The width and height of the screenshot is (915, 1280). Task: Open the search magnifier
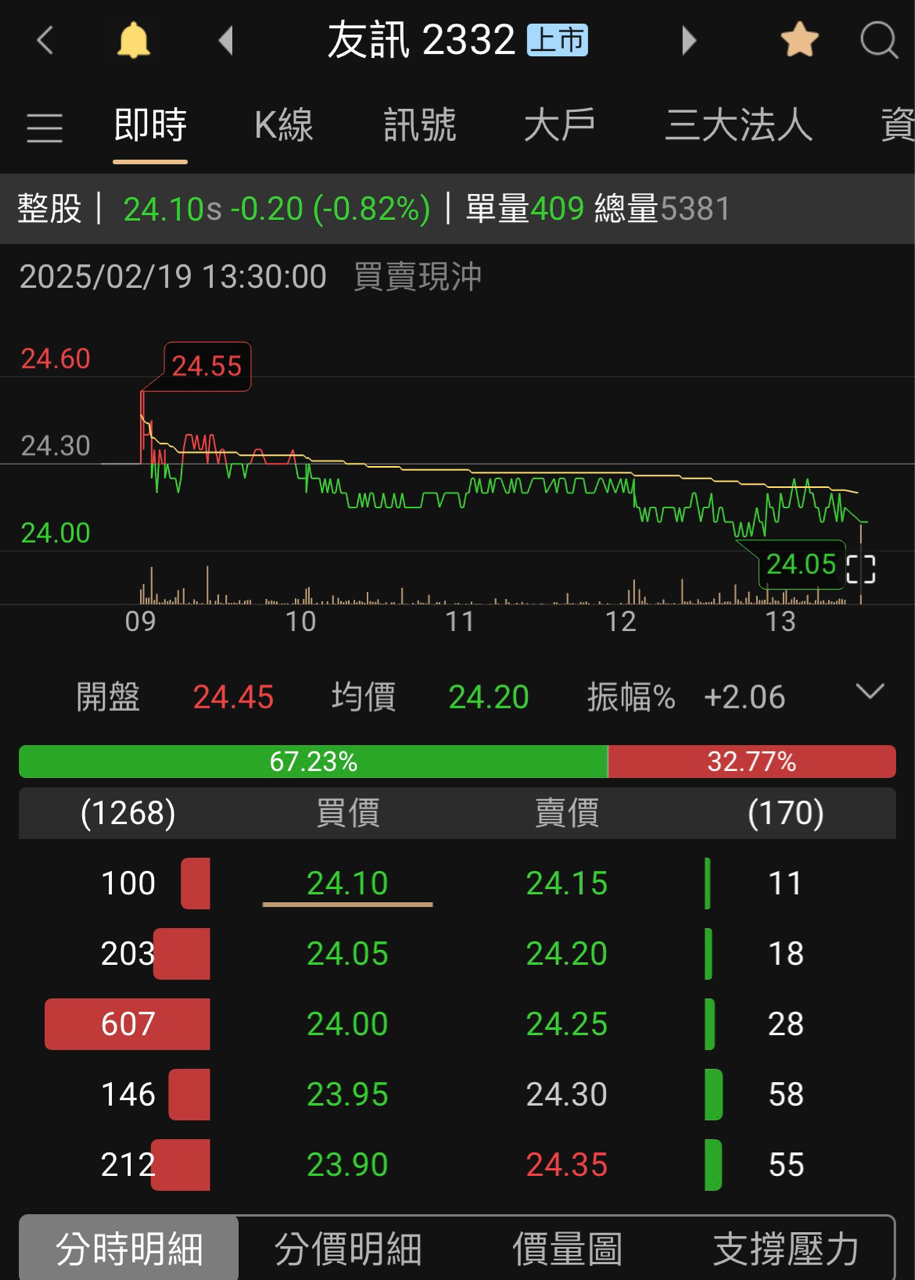(x=878, y=41)
